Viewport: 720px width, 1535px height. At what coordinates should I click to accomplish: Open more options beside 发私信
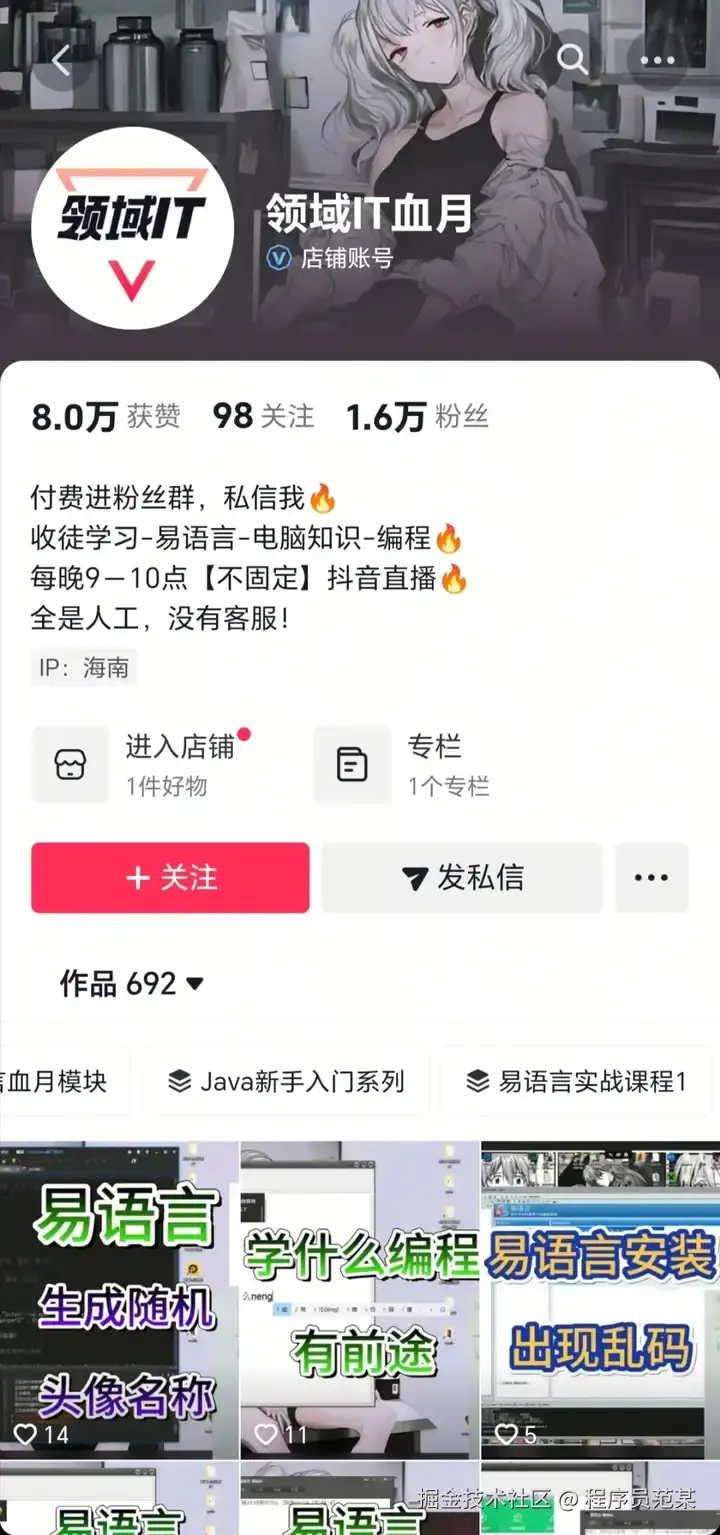(x=651, y=877)
